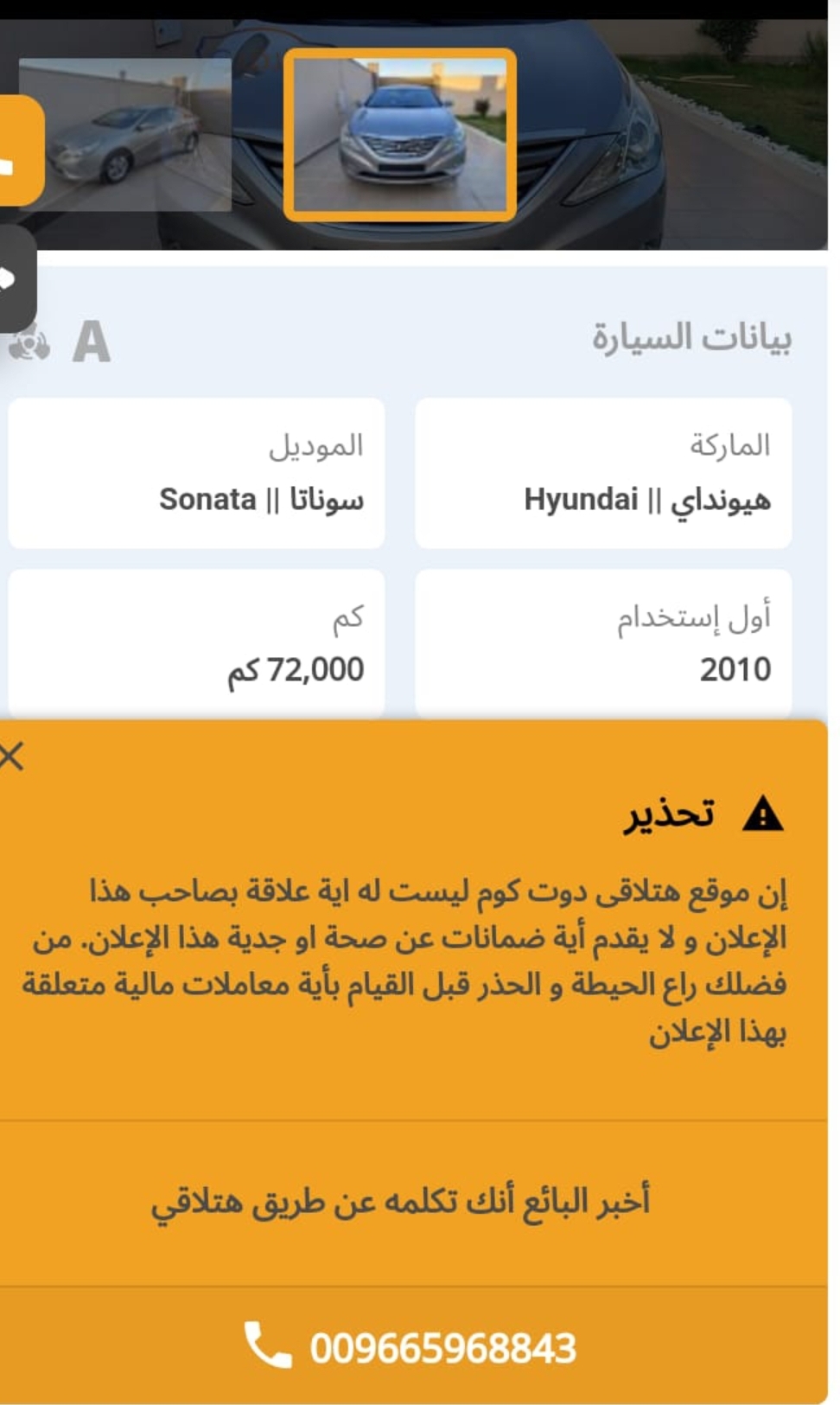Call the seller at 00966596884
The image size is (840, 1405).
pos(410,1346)
